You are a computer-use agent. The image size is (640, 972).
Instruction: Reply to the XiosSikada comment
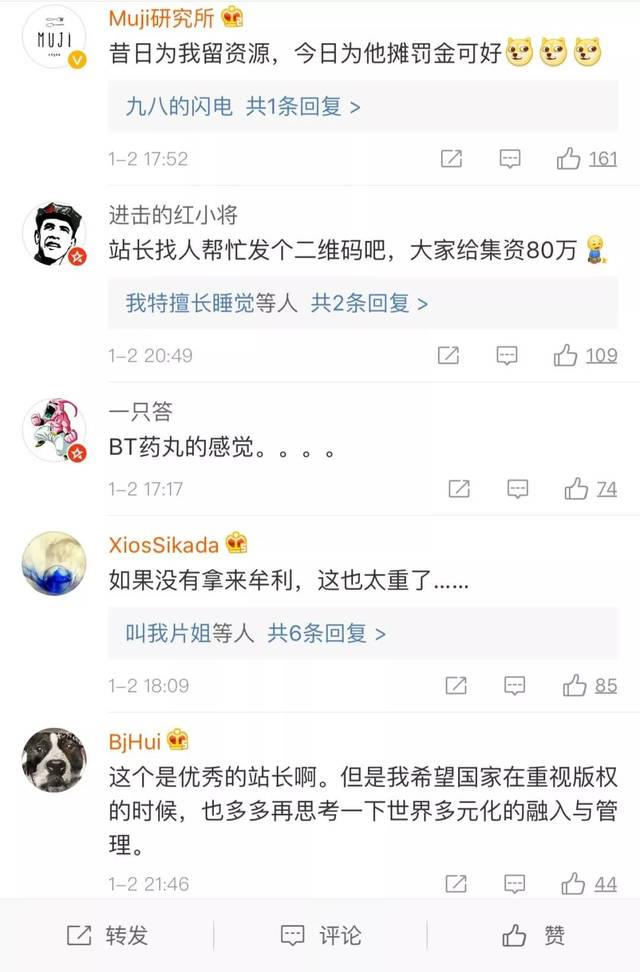(x=516, y=685)
